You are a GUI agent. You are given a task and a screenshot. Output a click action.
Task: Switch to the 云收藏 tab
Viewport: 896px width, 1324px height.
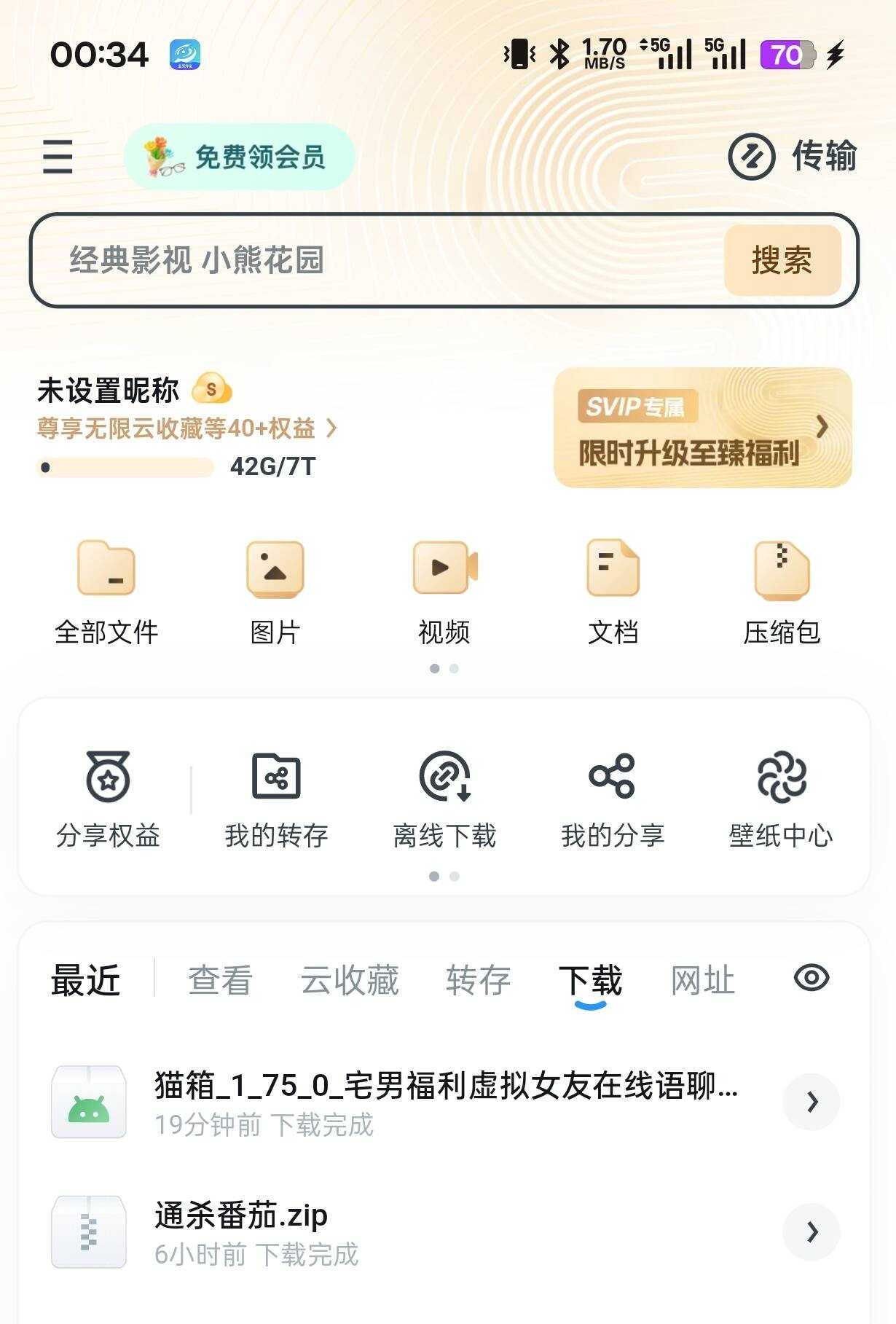click(x=350, y=980)
